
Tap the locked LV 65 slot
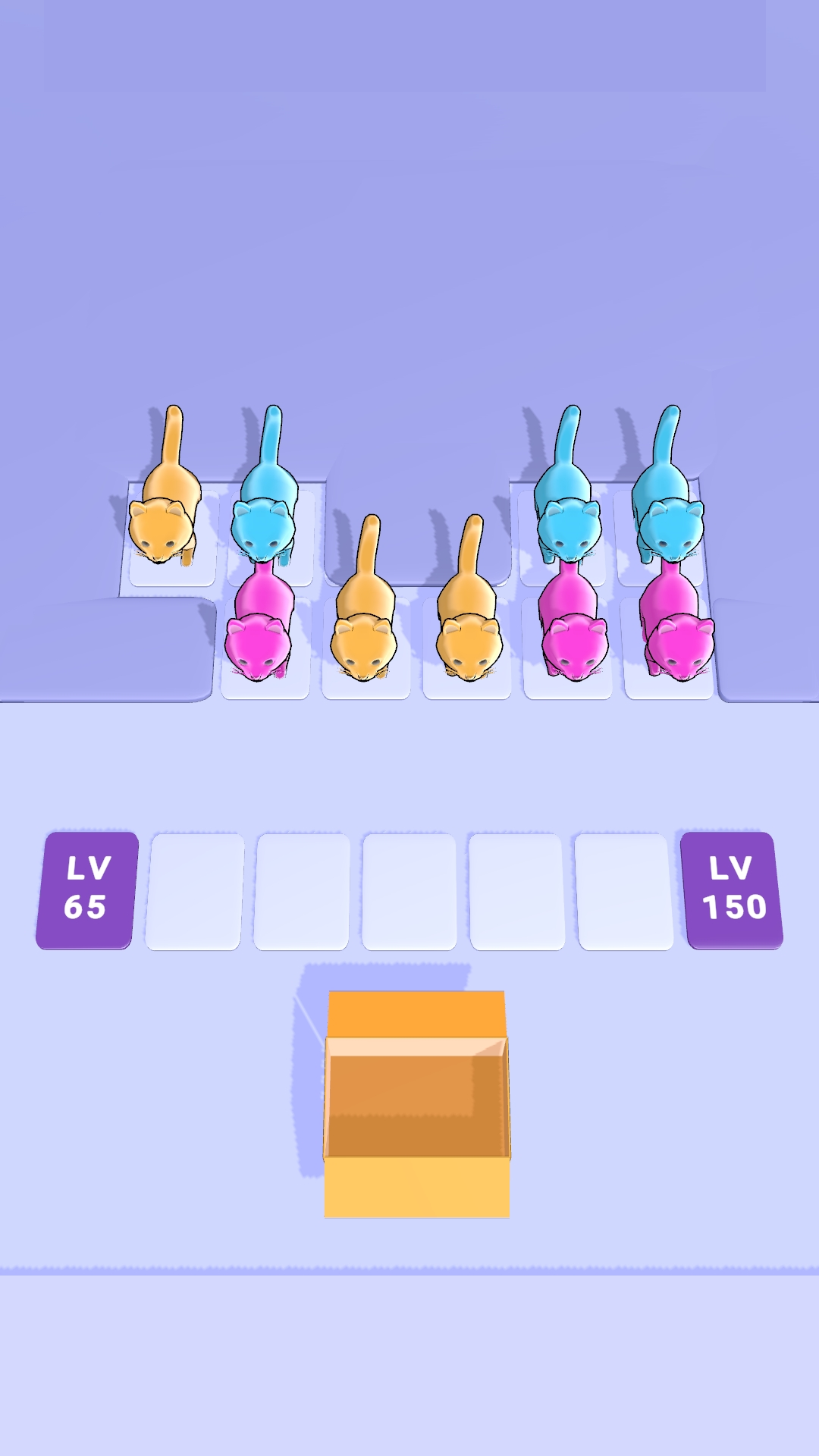click(87, 890)
